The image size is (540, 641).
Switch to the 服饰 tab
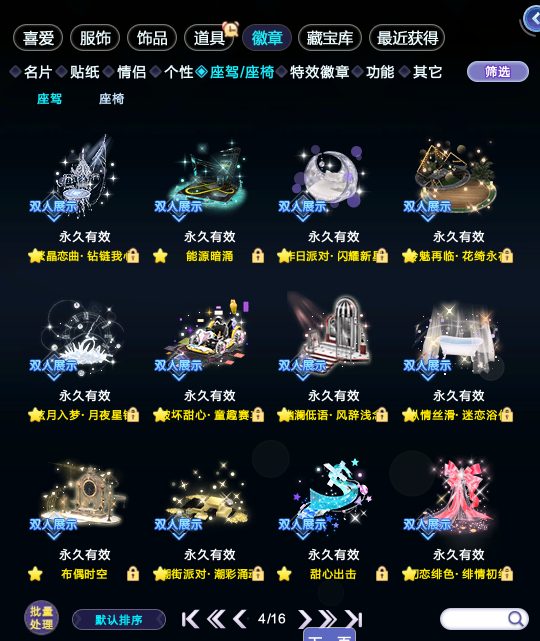(95, 38)
